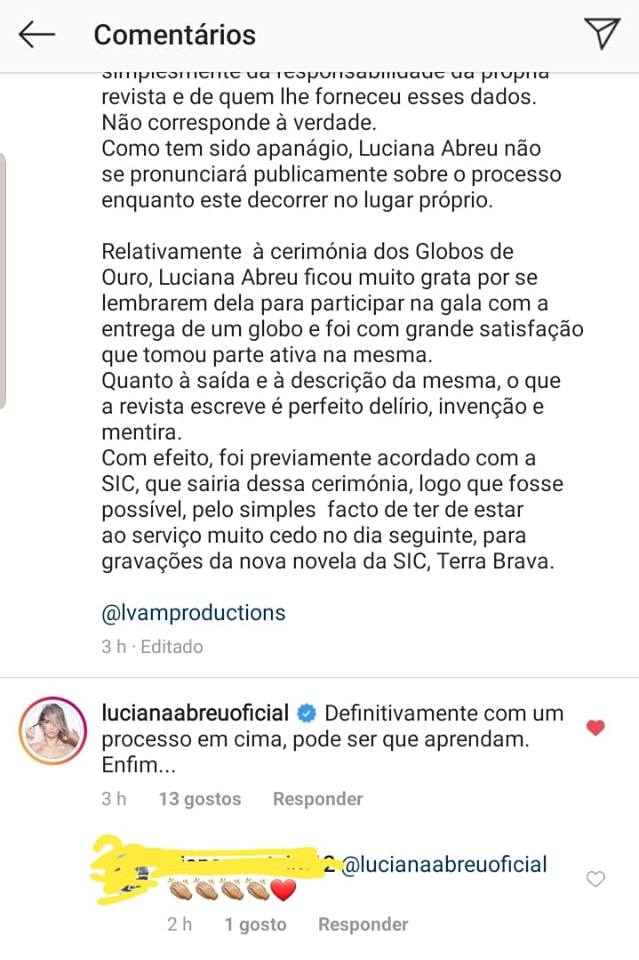View the 13 gostos on lucianaabreuoficial's comment

coord(200,799)
